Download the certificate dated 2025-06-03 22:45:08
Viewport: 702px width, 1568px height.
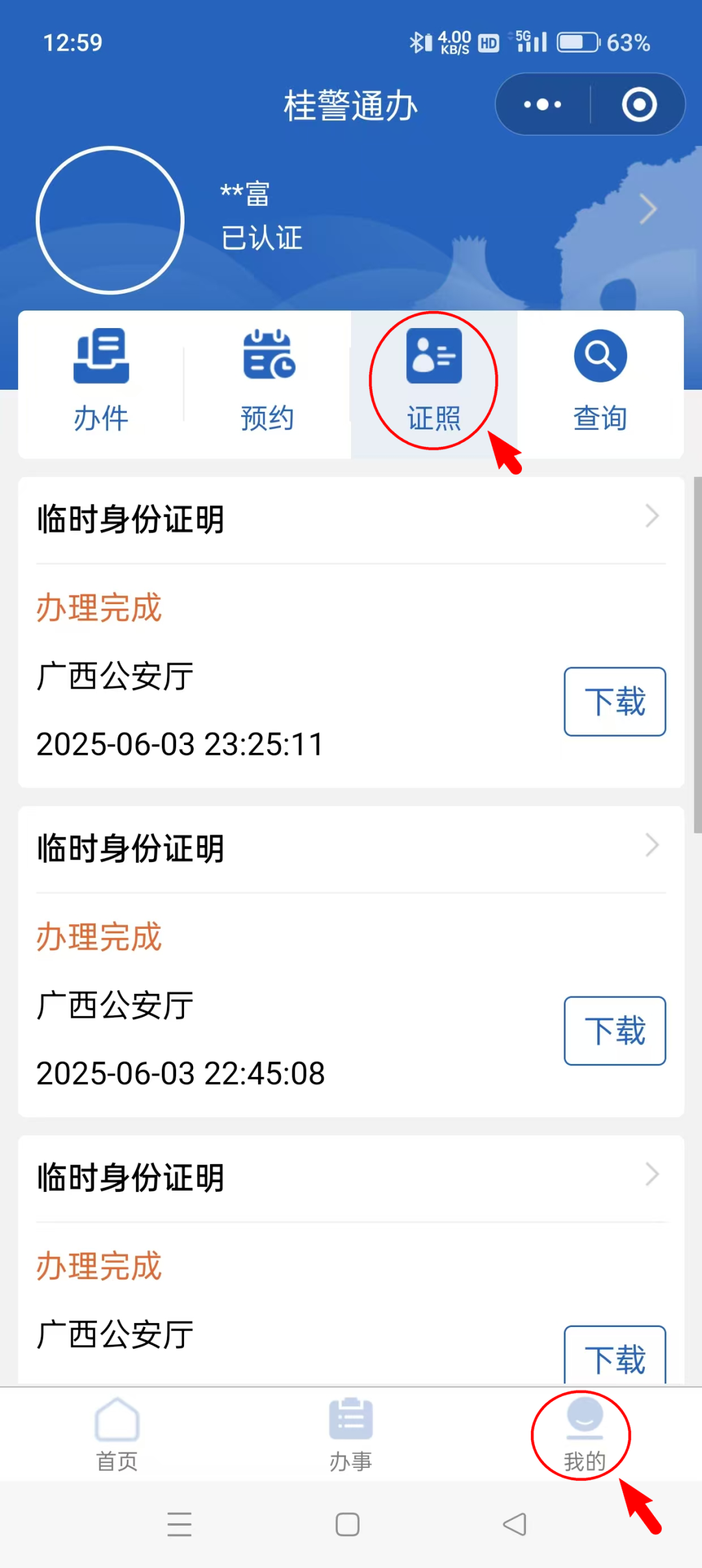(x=615, y=1031)
